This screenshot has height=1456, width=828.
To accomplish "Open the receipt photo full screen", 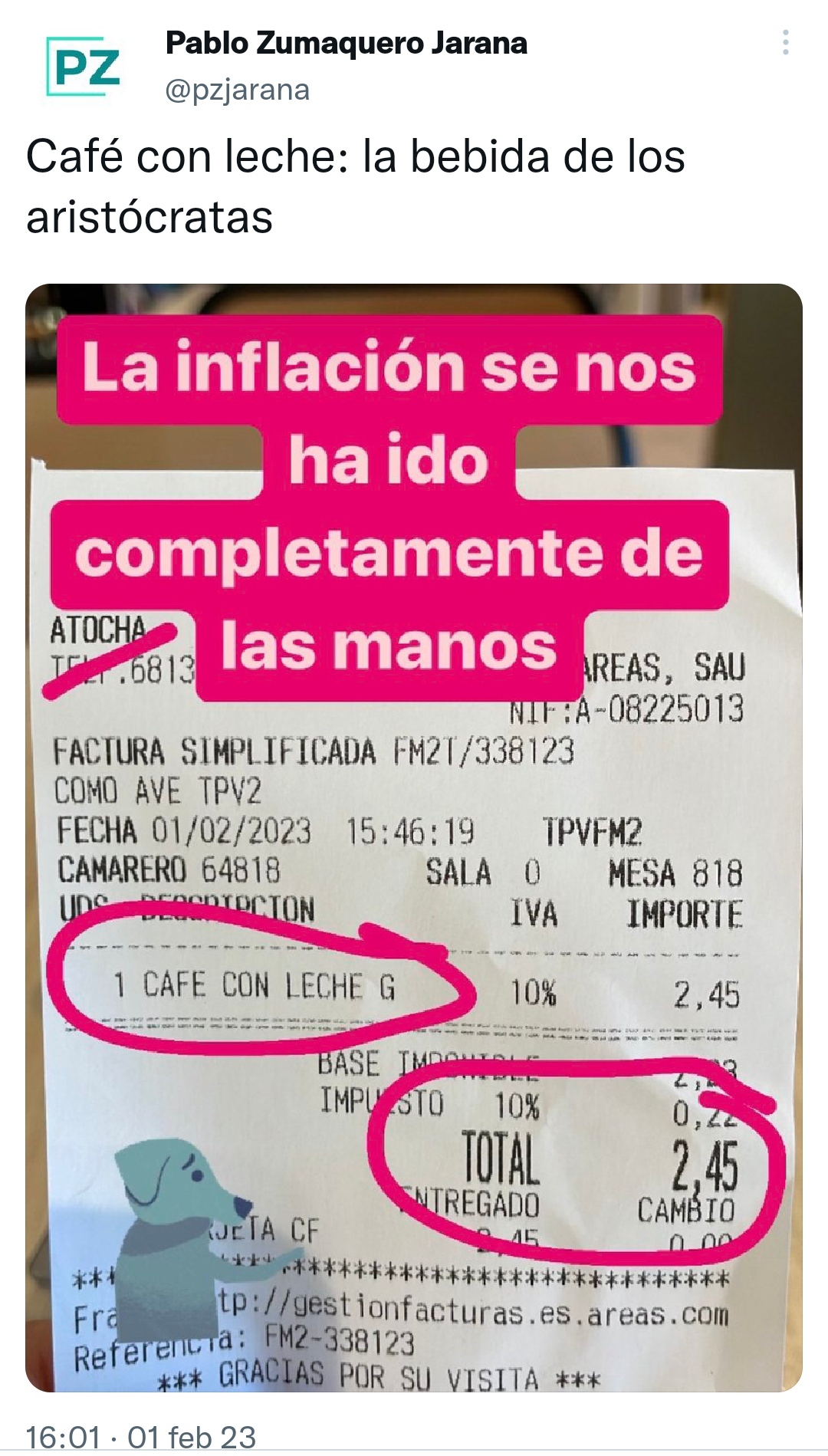I will pos(414,838).
